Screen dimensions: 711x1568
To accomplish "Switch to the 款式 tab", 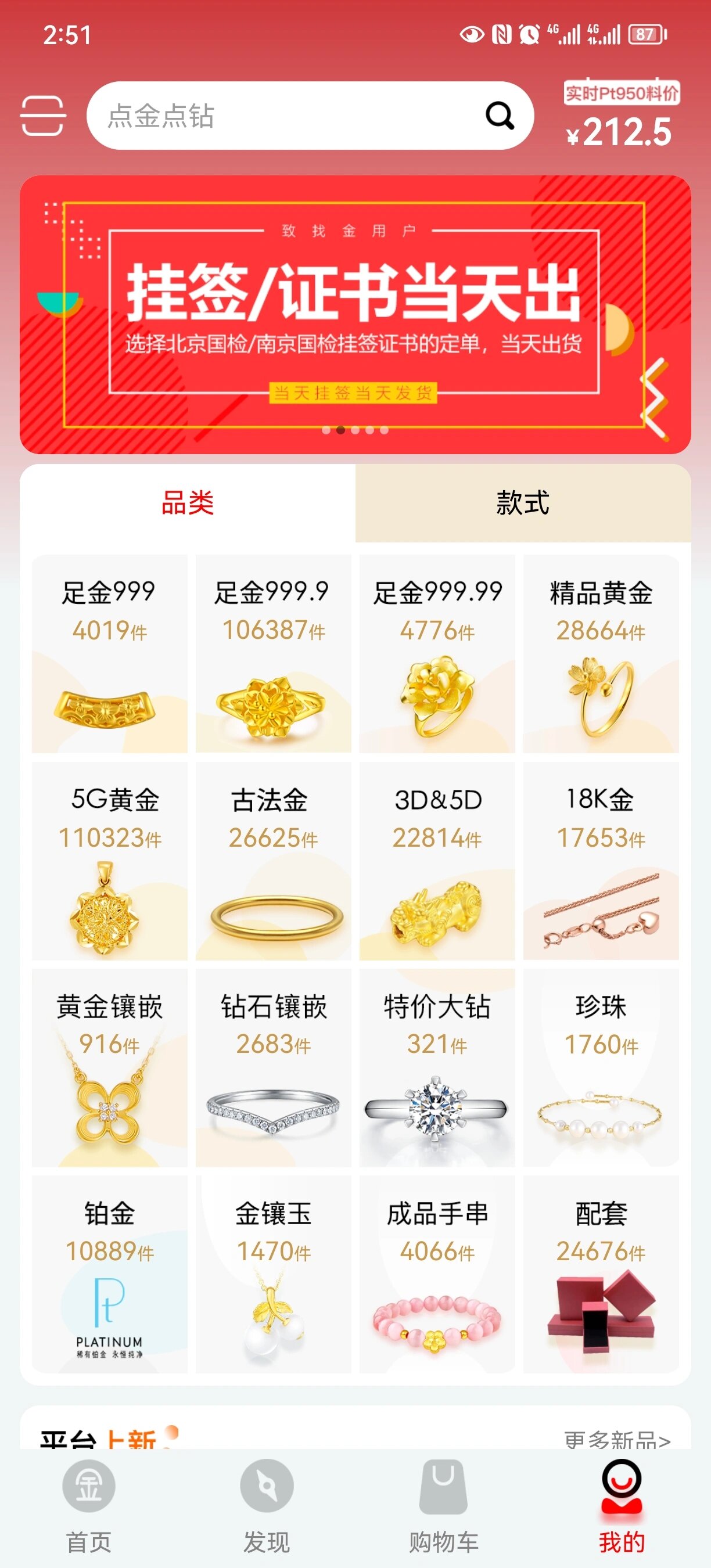I will point(522,504).
